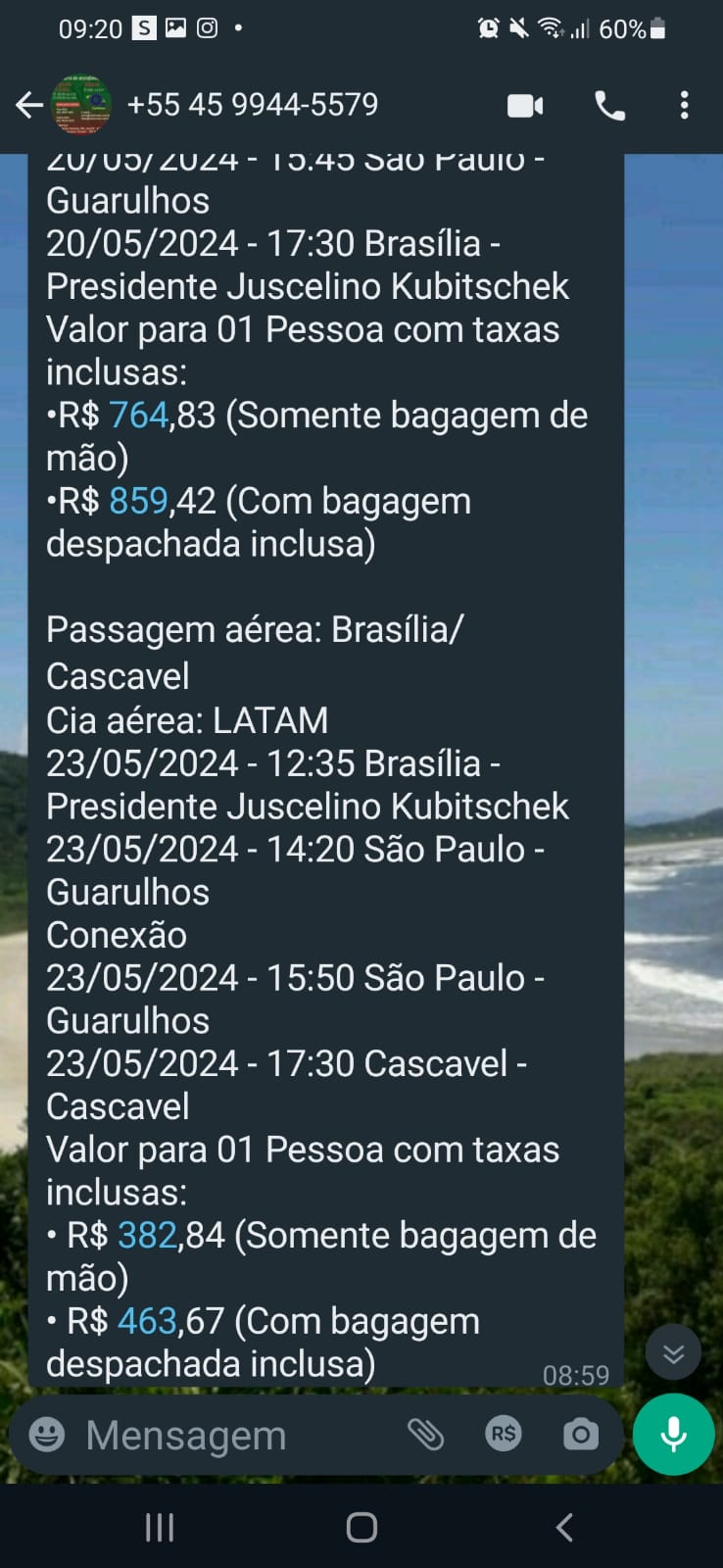Attach a file with the paperclip

[x=425, y=1435]
